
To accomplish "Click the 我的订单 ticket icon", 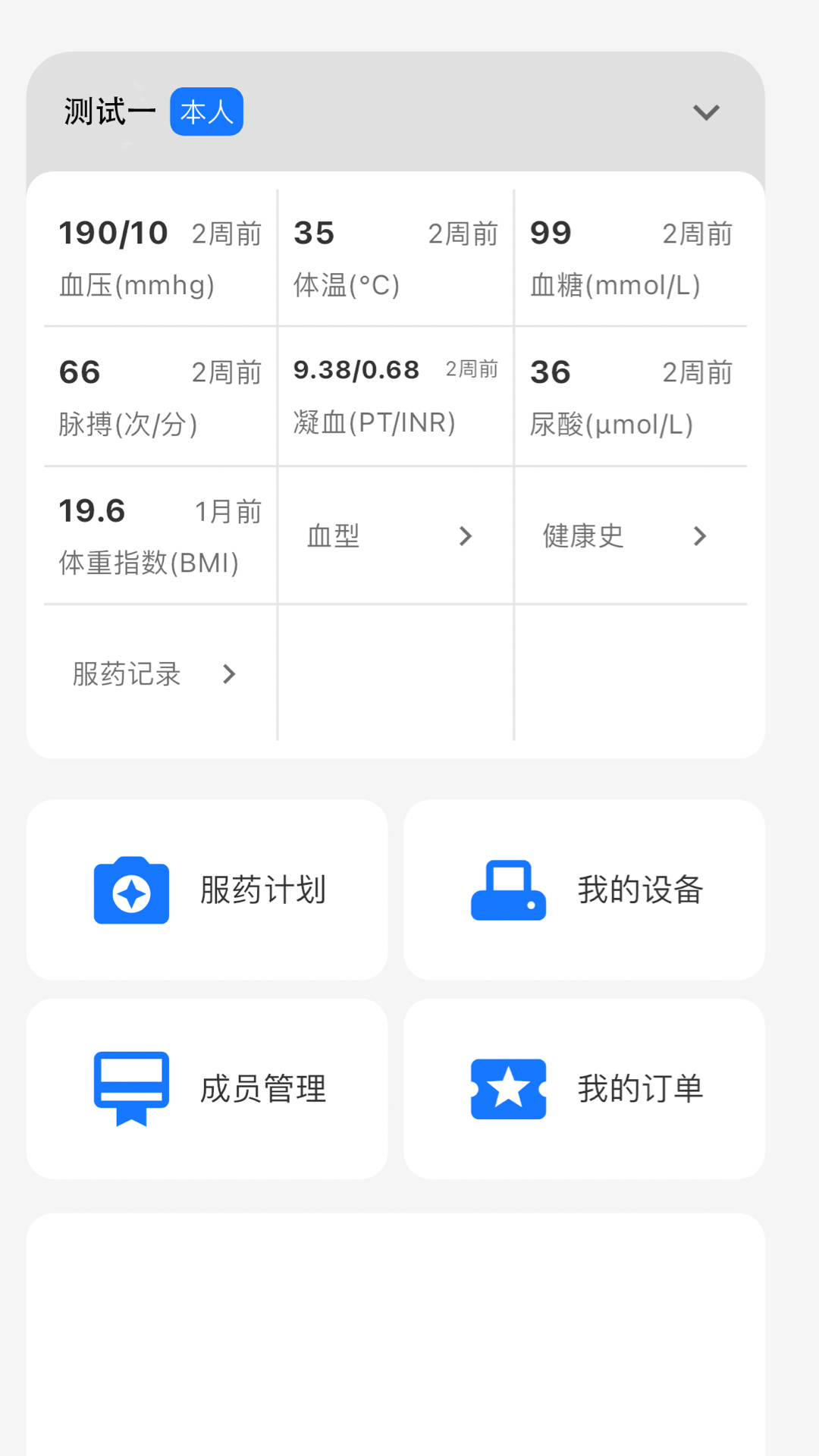I will pyautogui.click(x=507, y=1087).
